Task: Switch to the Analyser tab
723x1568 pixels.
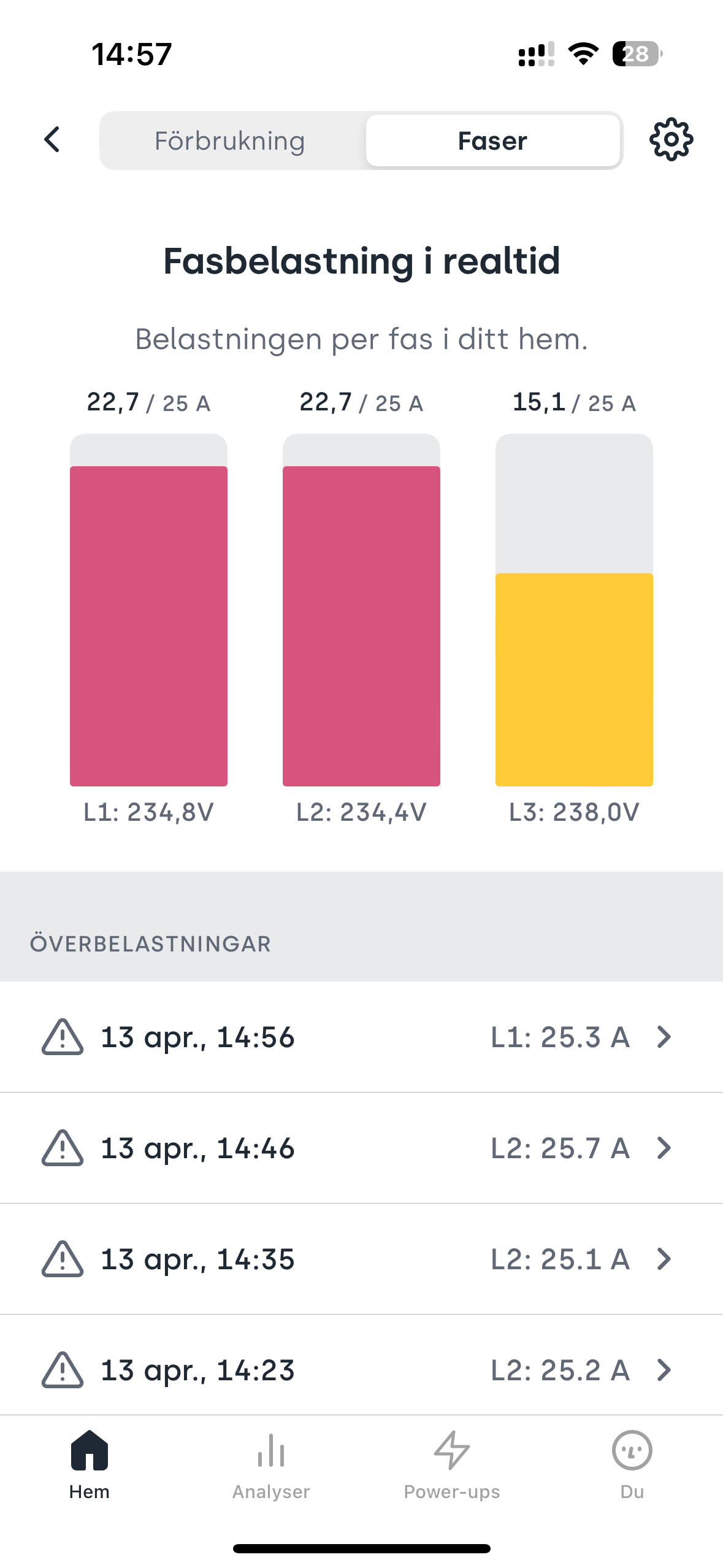Action: point(271,1466)
